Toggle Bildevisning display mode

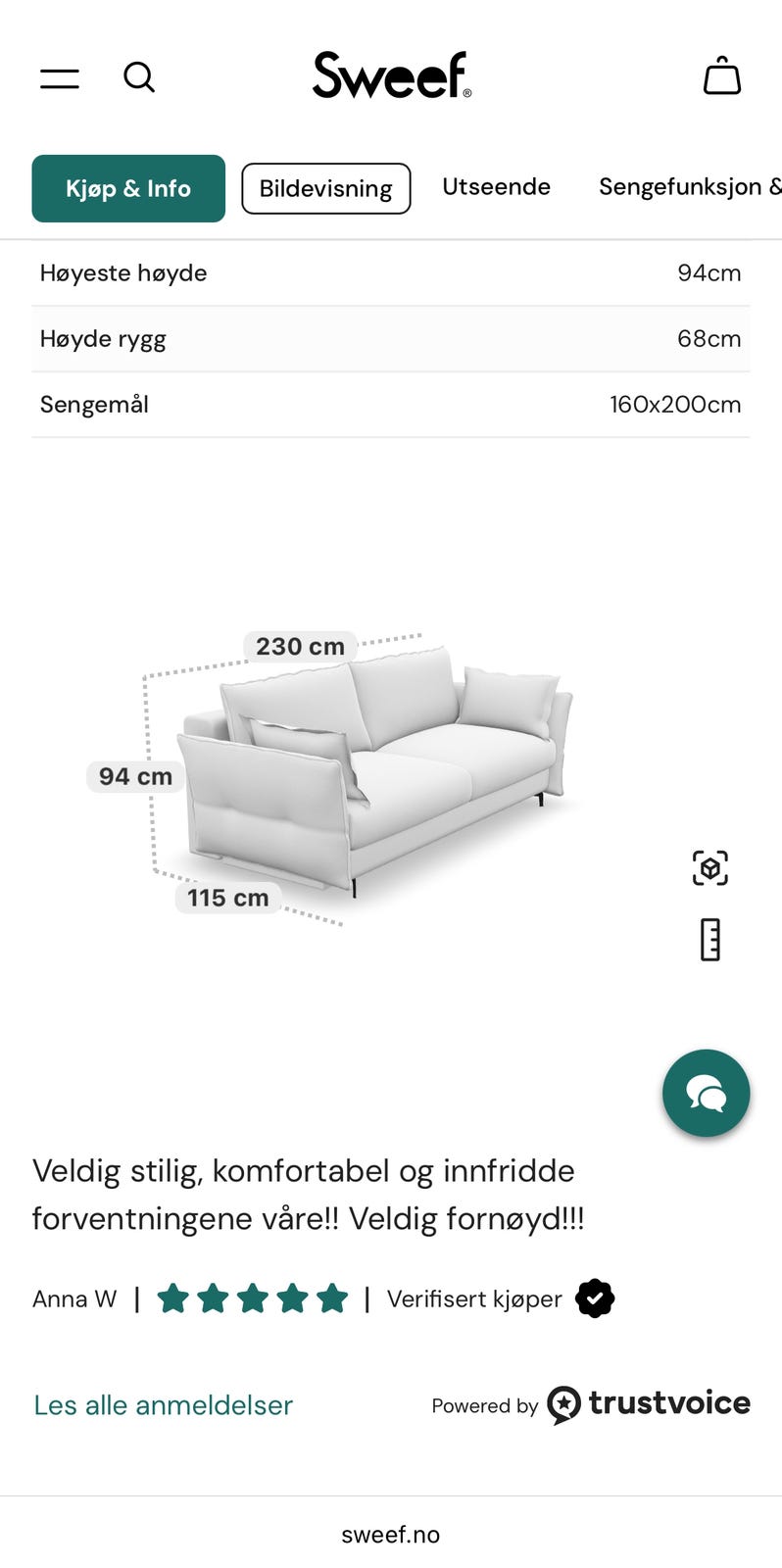point(325,188)
